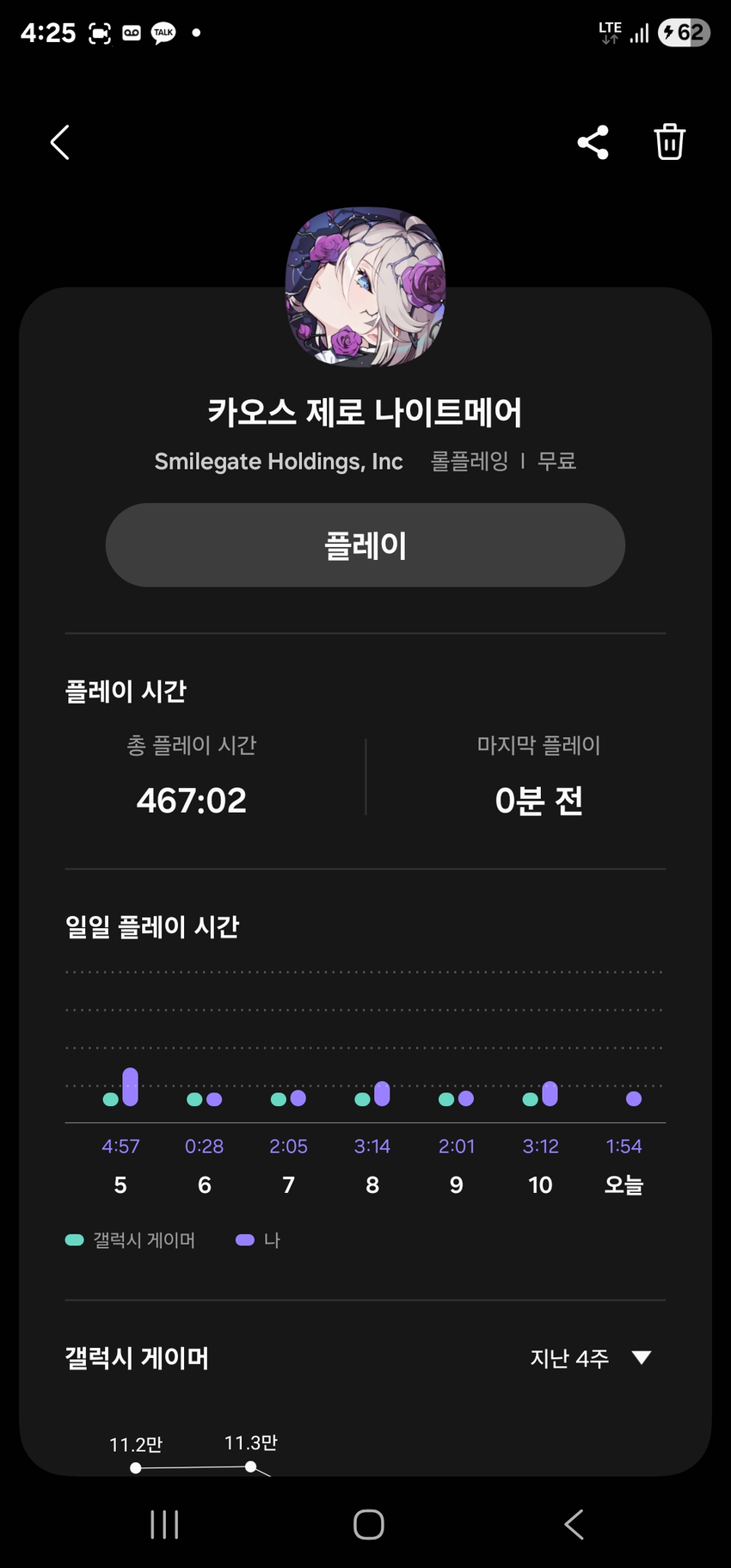This screenshot has width=731, height=1568.
Task: Go to the home screen
Action: (368, 1524)
